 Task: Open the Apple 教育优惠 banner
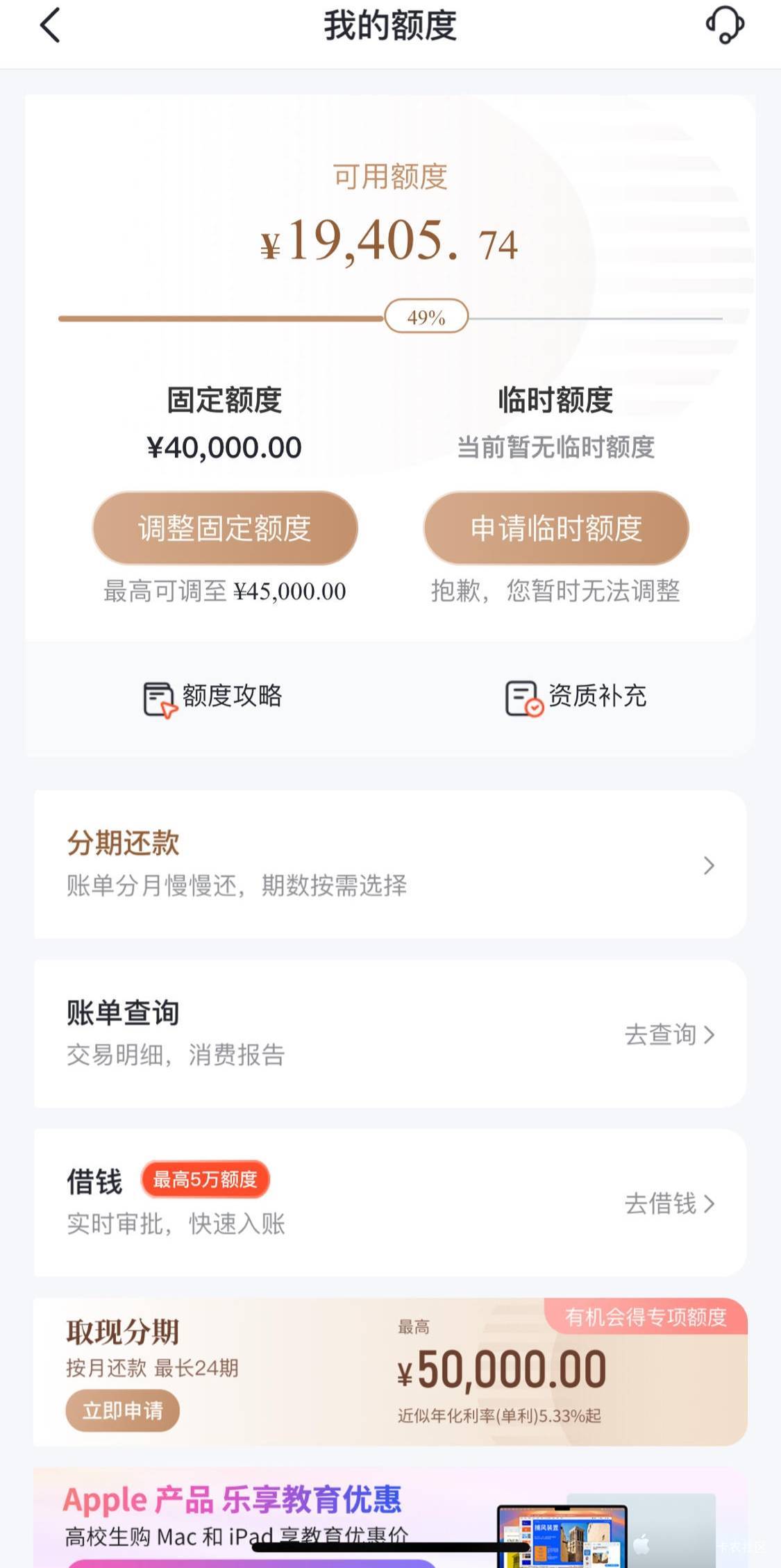pos(390,1517)
